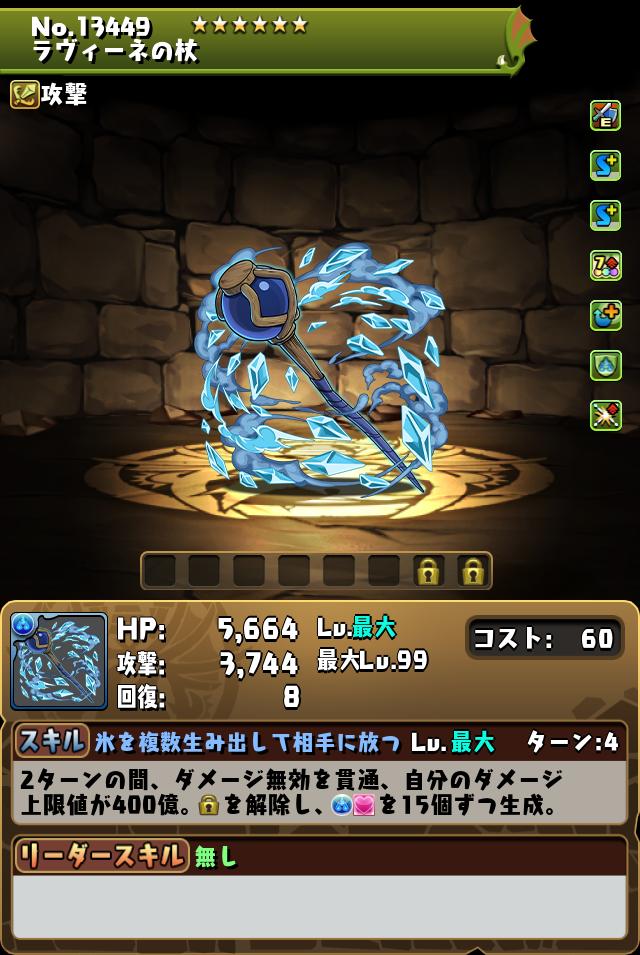The image size is (640, 955).
Task: Tap the 攻撃 type icon
Action: (x=25, y=95)
